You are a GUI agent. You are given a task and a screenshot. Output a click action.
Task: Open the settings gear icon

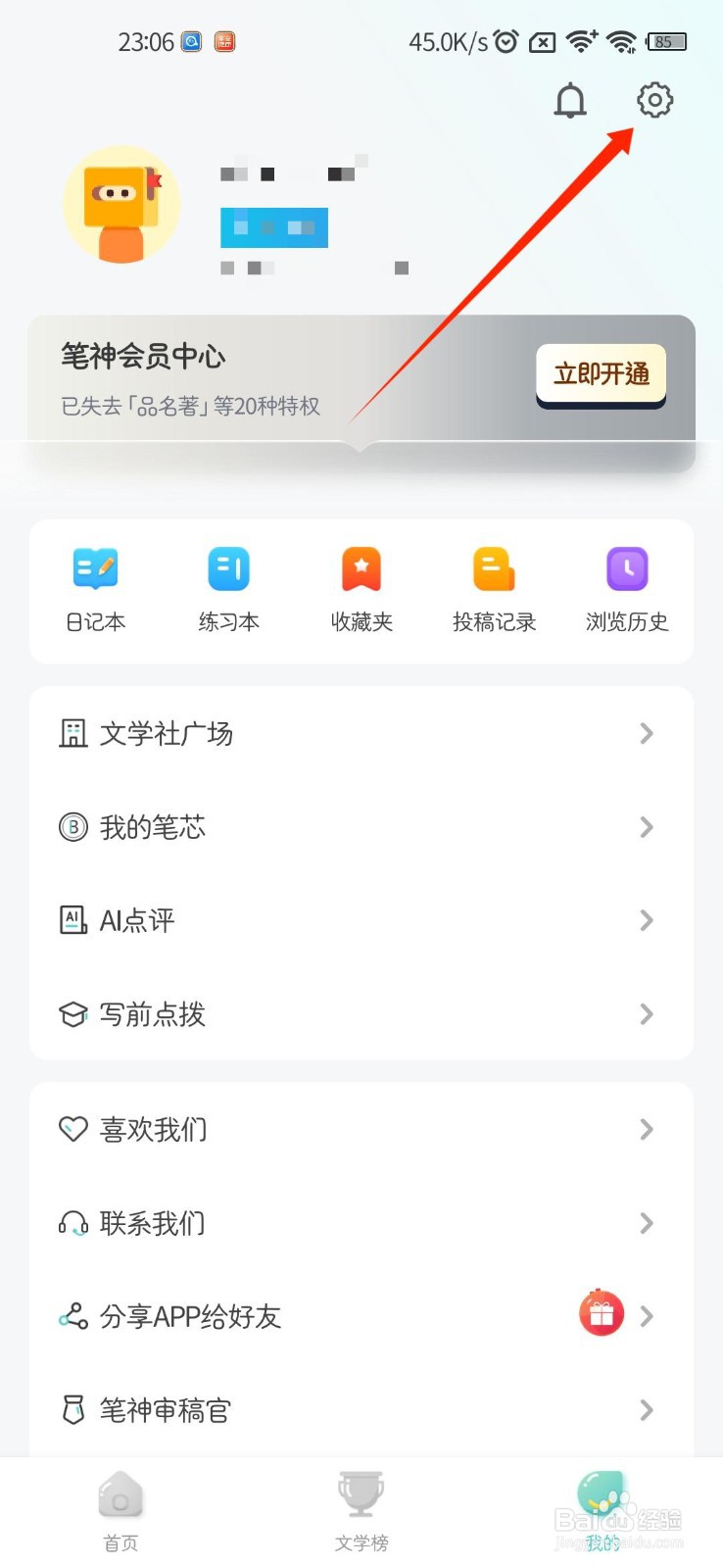653,100
